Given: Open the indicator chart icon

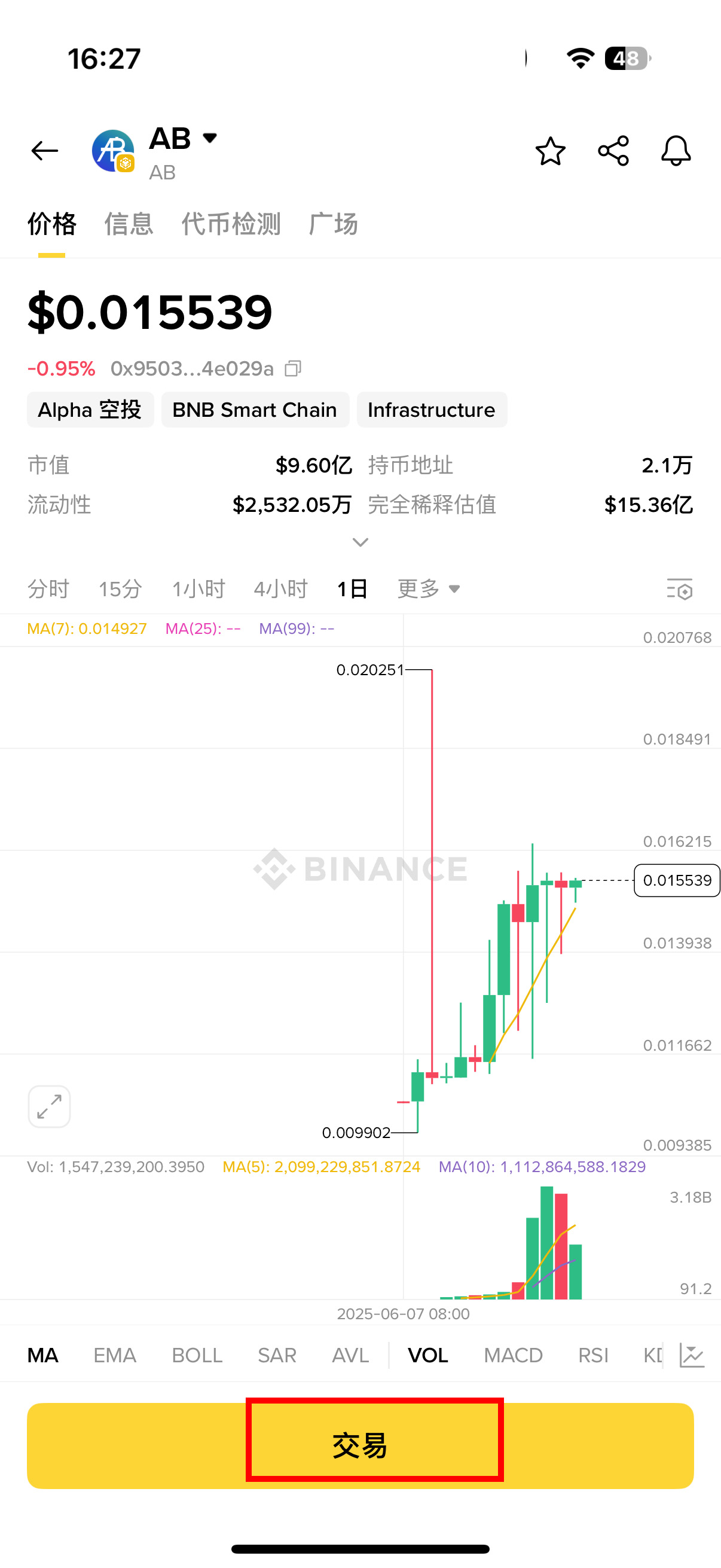Looking at the screenshot, I should 692,1356.
